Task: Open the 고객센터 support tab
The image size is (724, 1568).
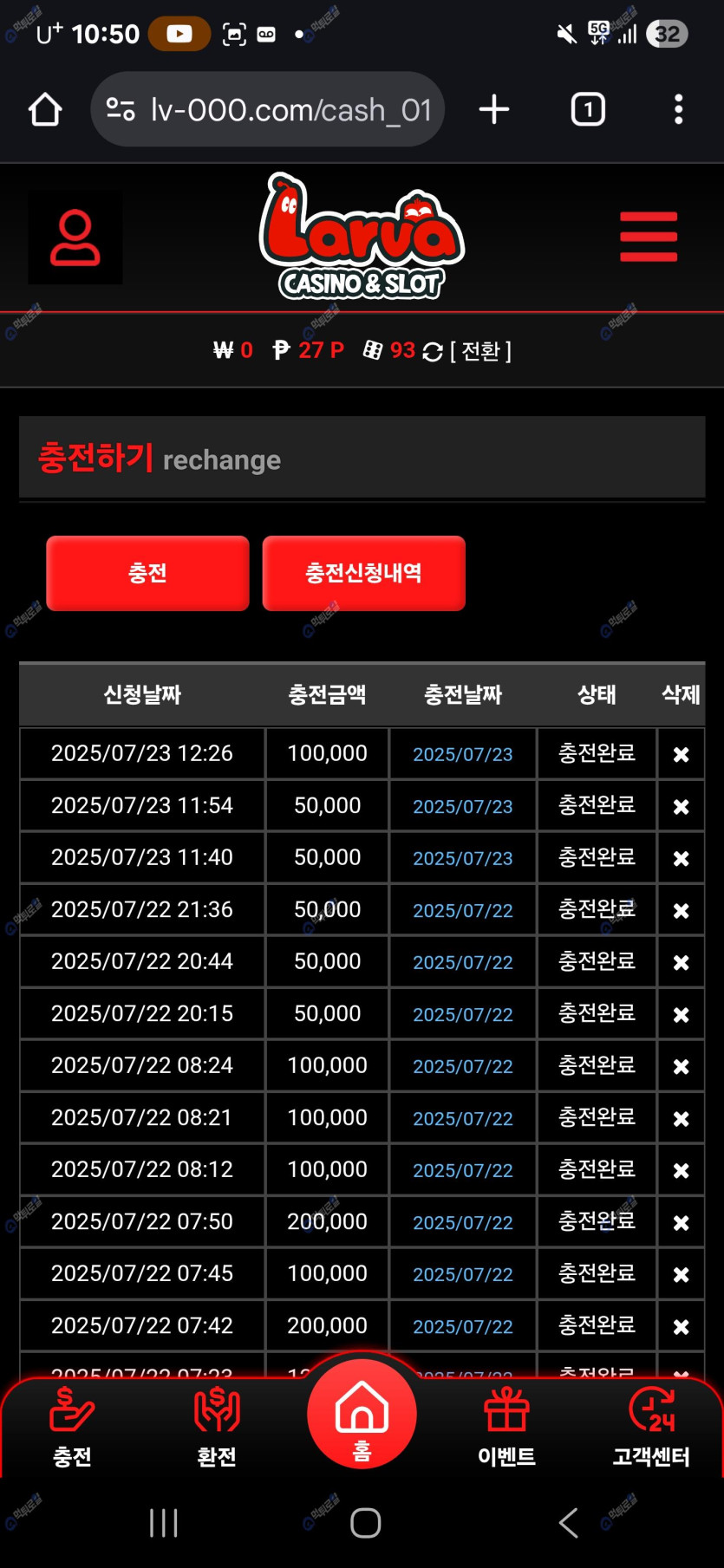Action: [651, 1428]
